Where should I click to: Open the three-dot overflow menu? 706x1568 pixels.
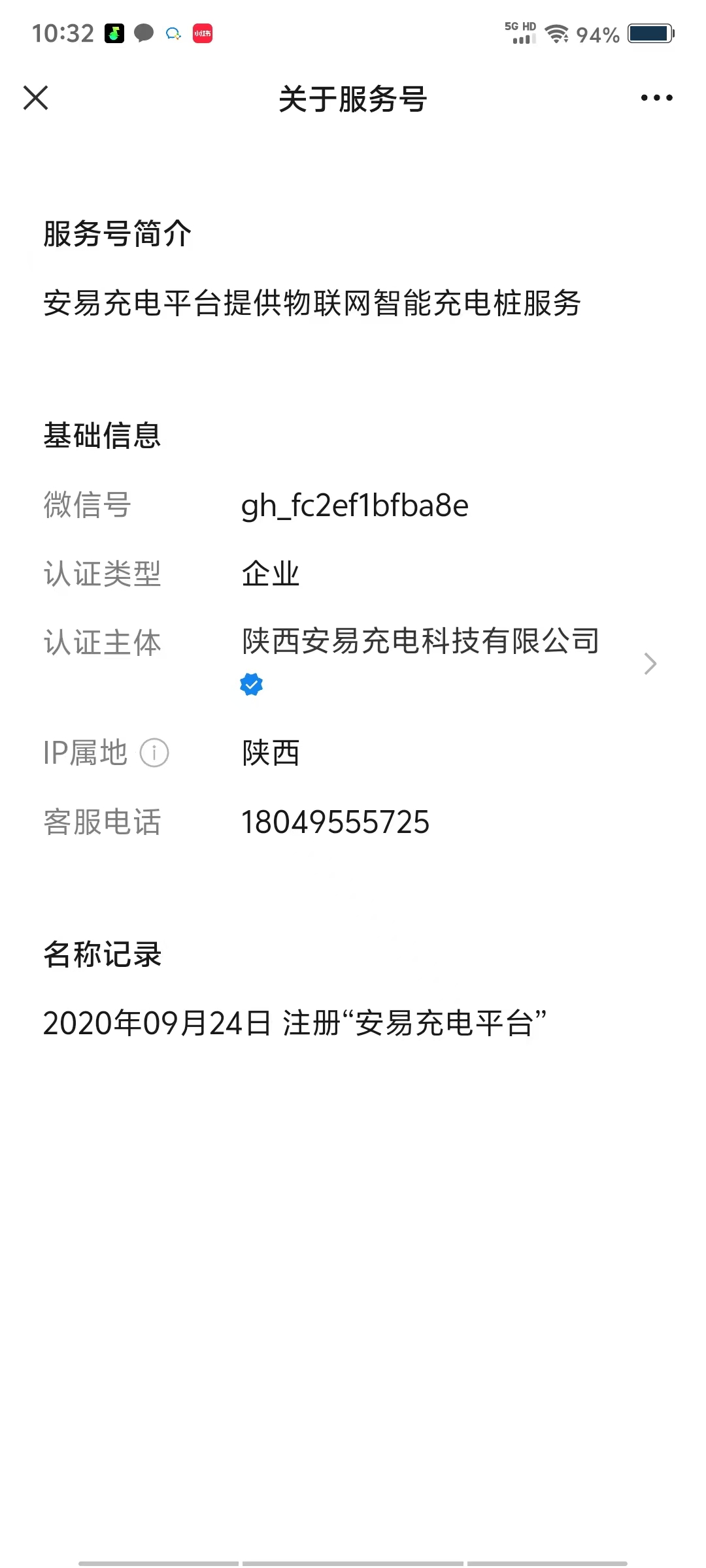(x=656, y=98)
